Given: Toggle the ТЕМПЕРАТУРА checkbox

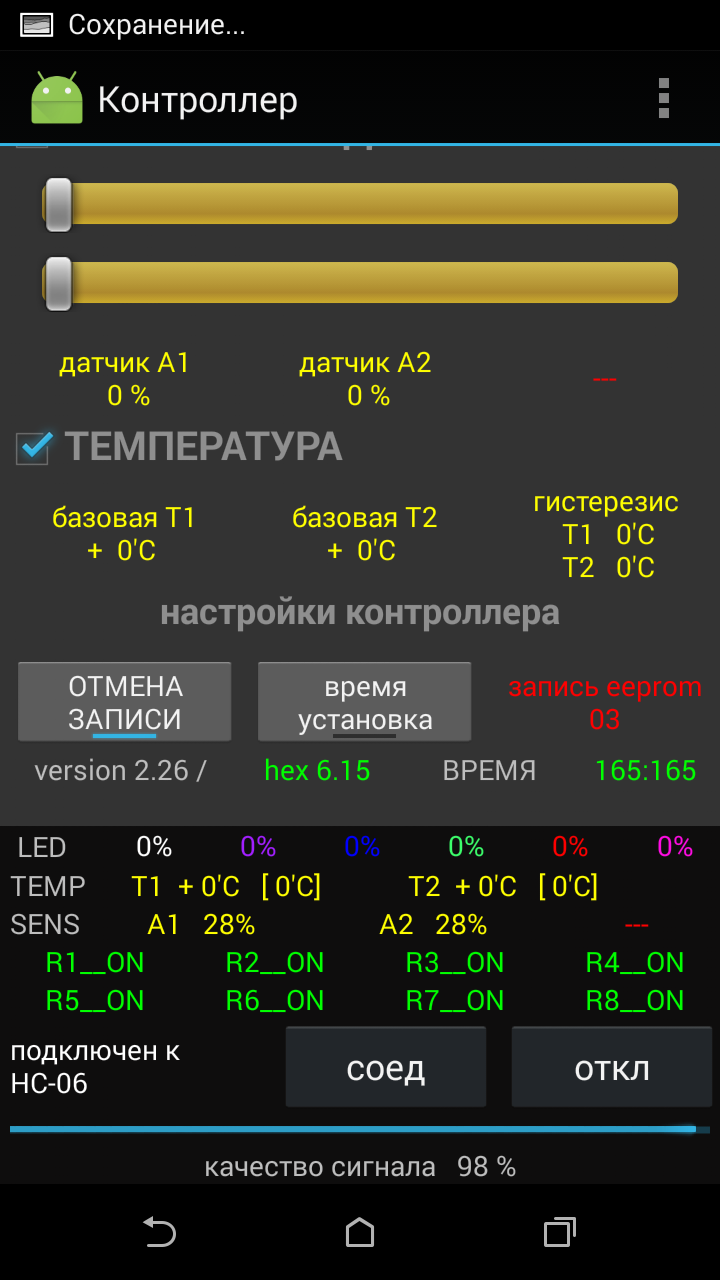Looking at the screenshot, I should point(34,447).
